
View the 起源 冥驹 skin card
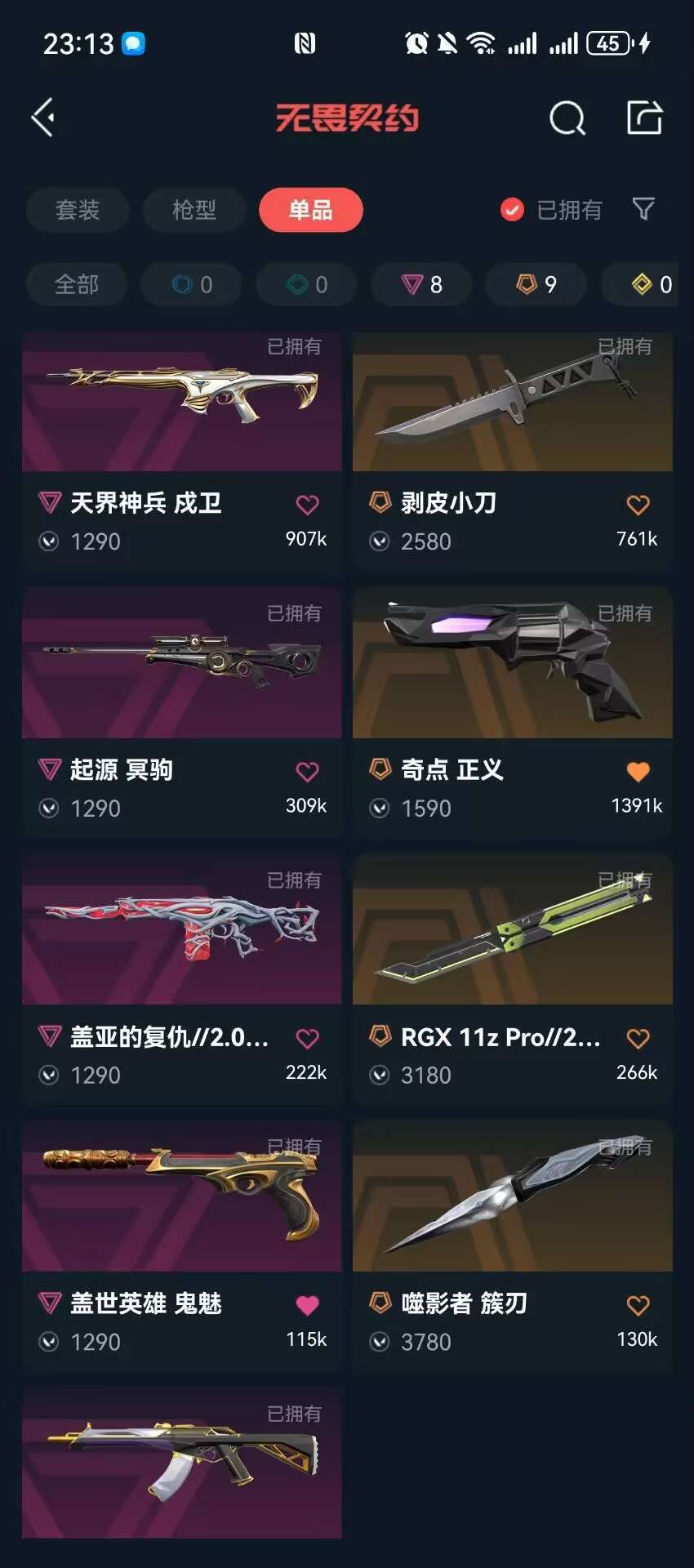[181, 670]
